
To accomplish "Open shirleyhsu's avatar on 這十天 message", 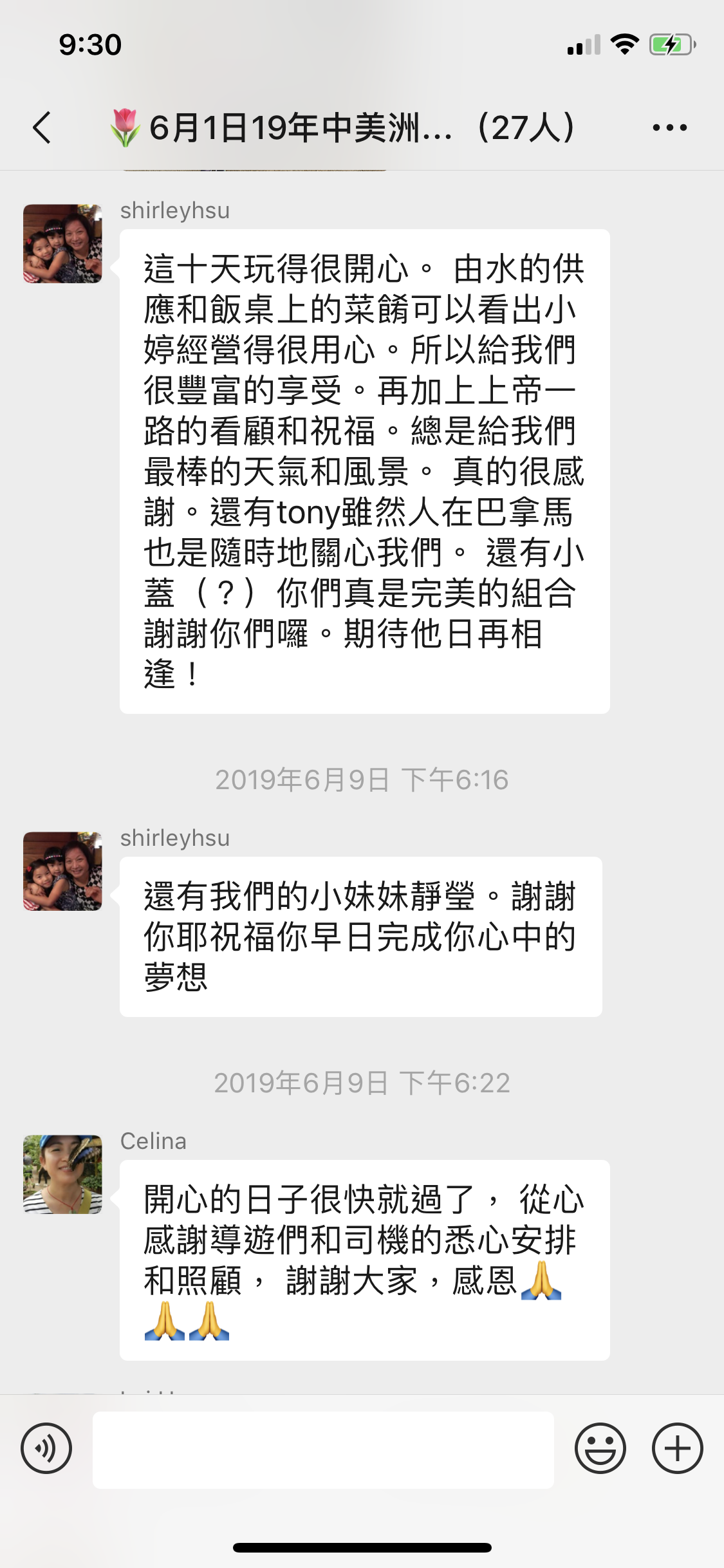I will point(62,243).
